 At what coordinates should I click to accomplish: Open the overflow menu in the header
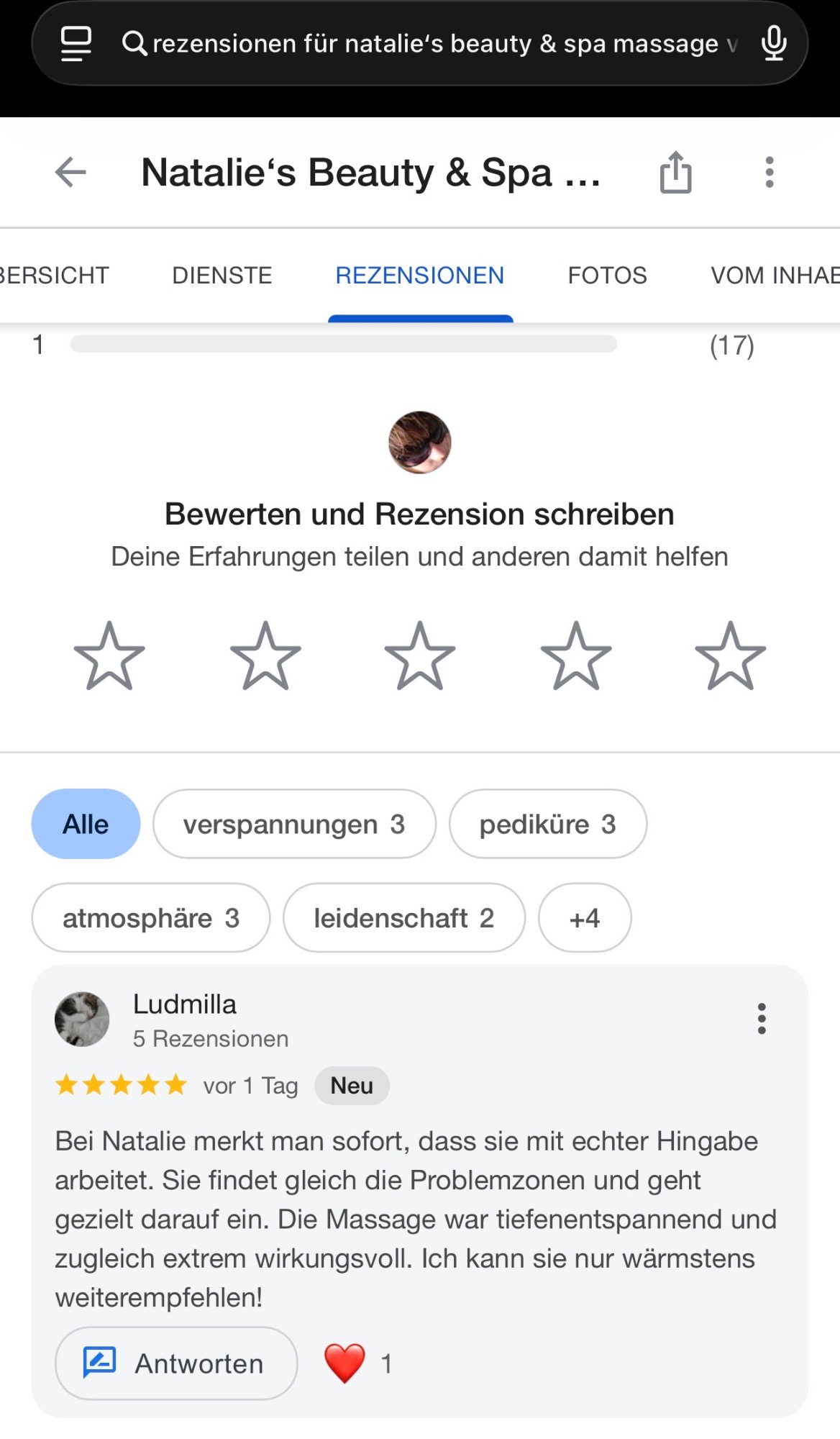[770, 173]
